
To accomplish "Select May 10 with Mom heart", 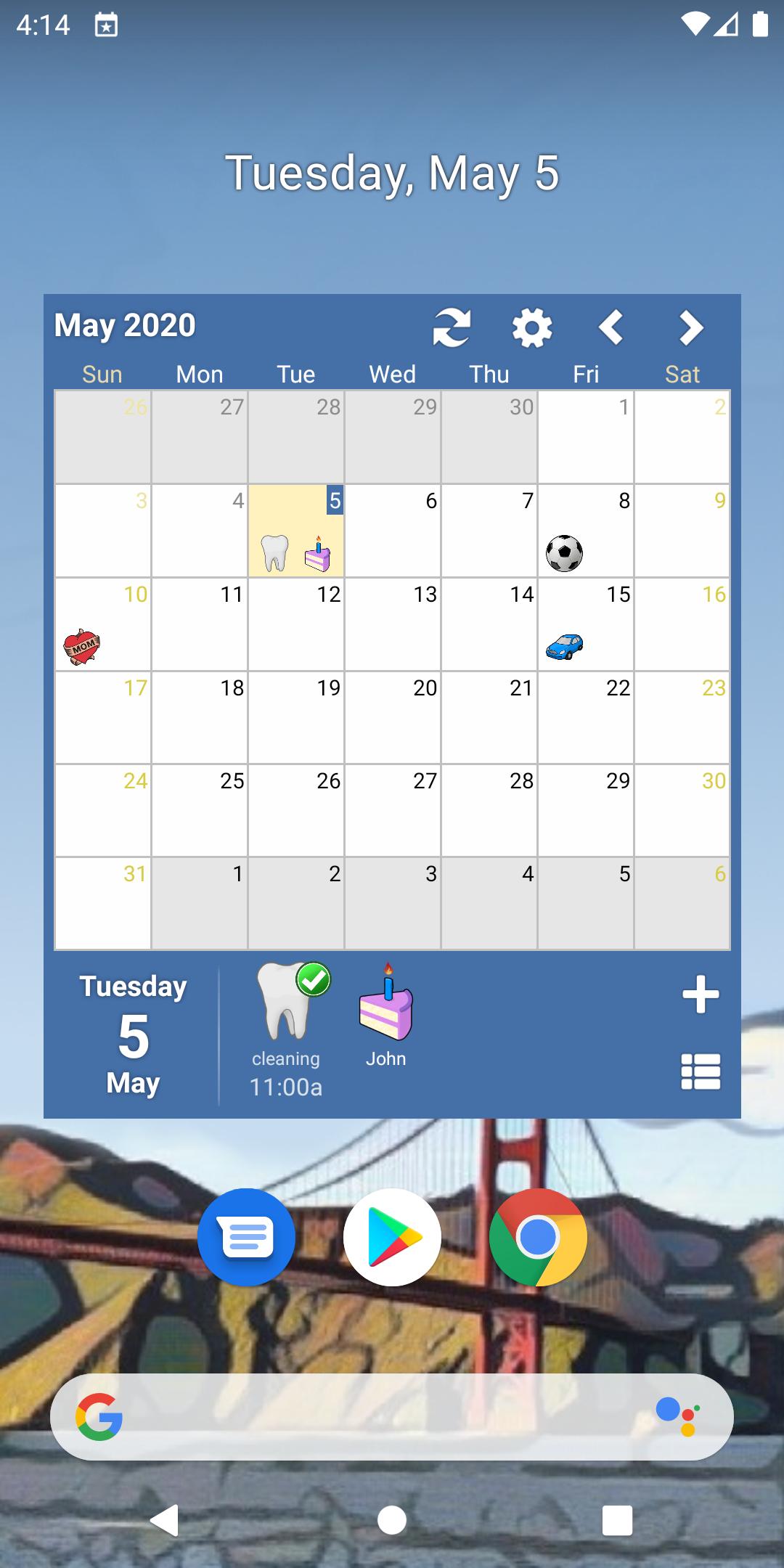I will point(102,625).
